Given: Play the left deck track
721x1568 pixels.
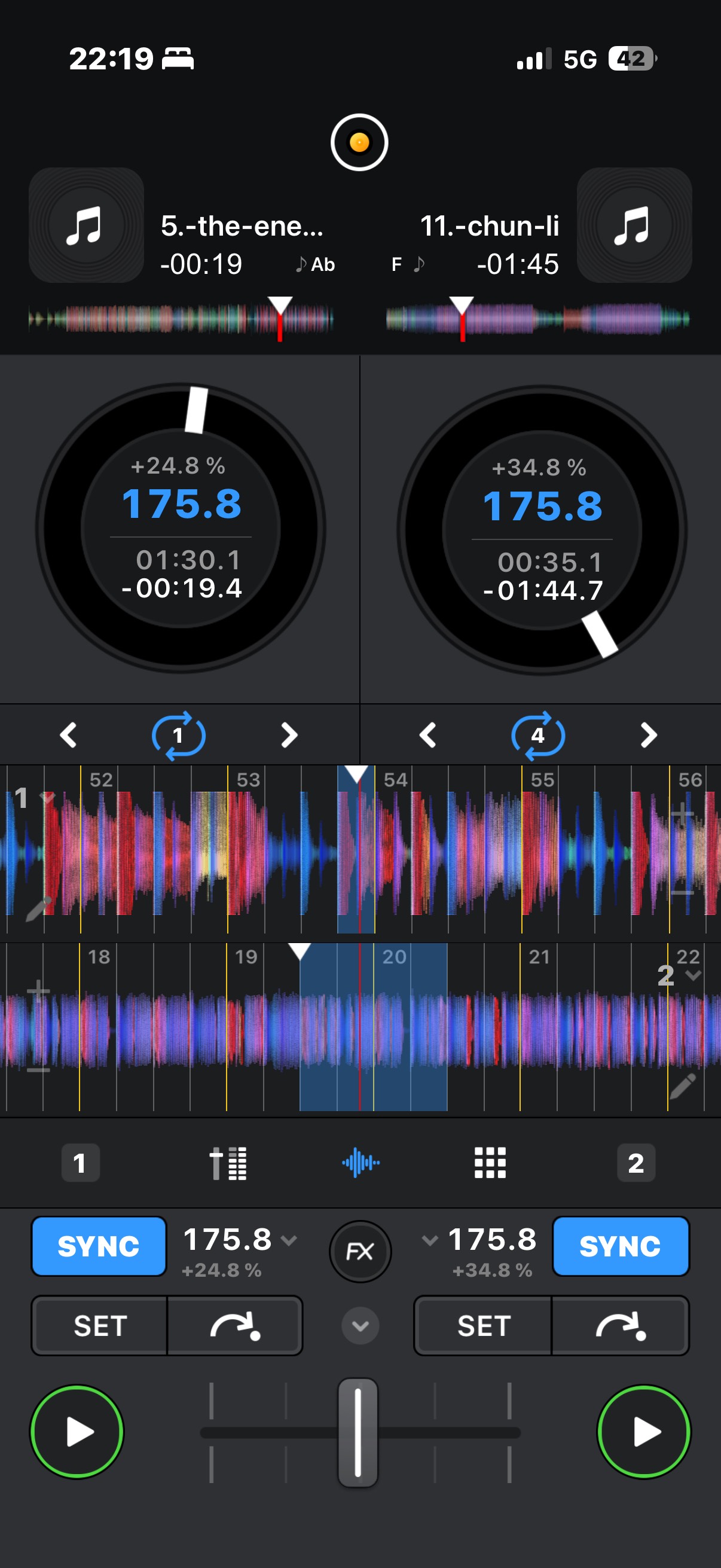Looking at the screenshot, I should (x=77, y=1432).
